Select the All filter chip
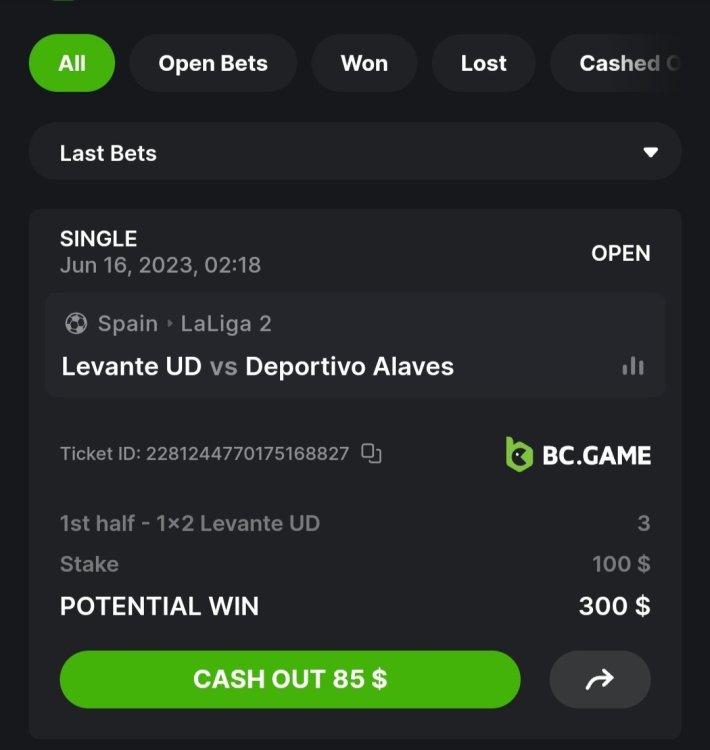710x750 pixels. pyautogui.click(x=72, y=63)
